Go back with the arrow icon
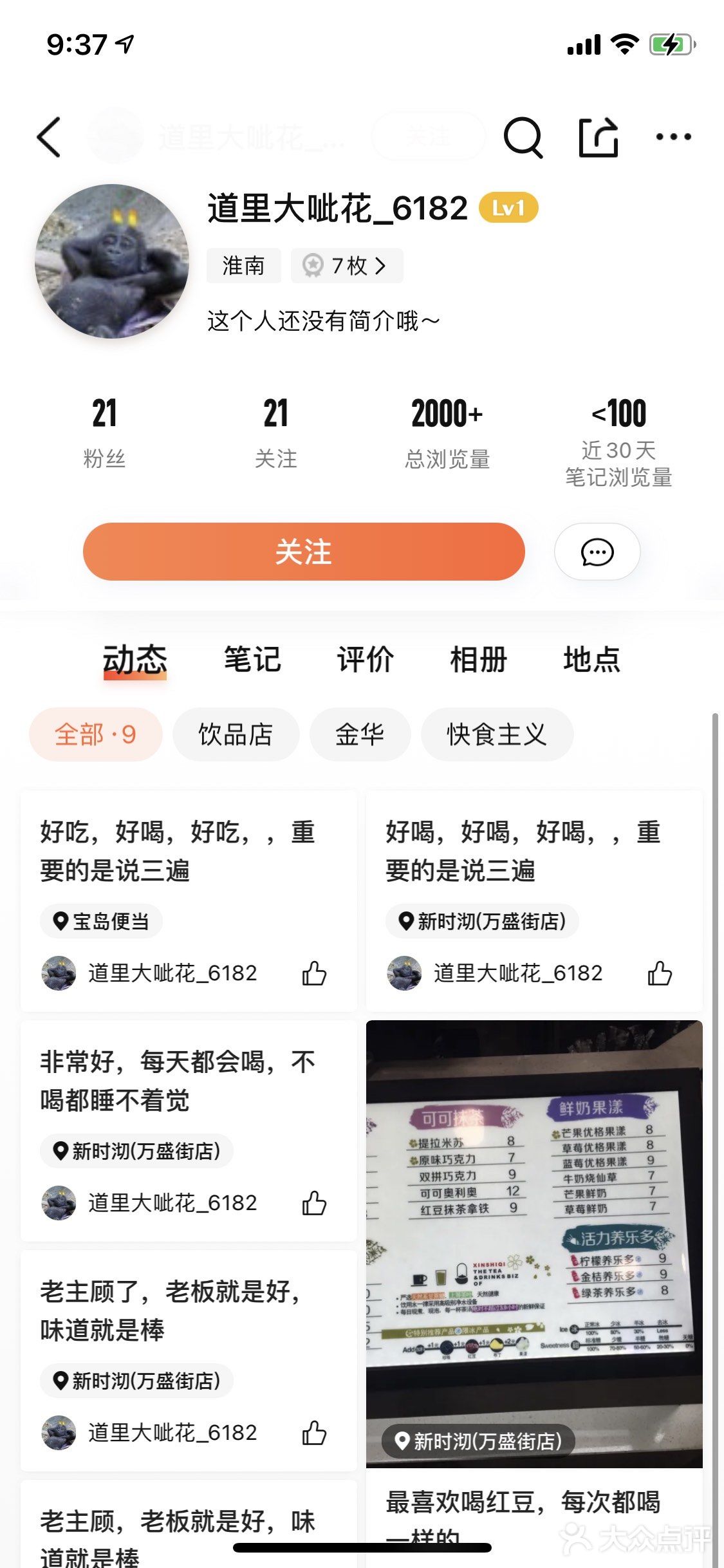 click(49, 137)
